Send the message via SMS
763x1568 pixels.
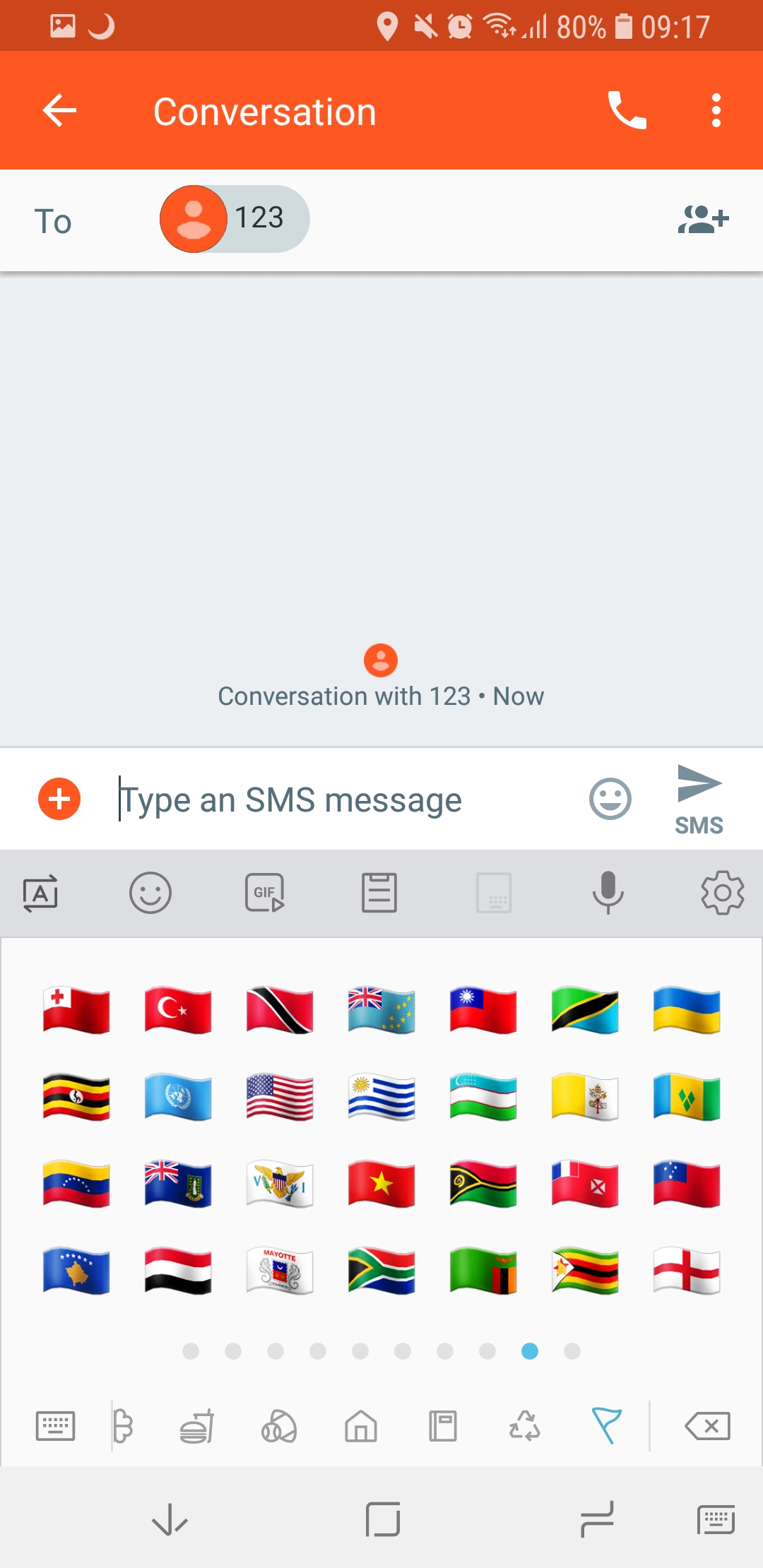pyautogui.click(x=699, y=800)
